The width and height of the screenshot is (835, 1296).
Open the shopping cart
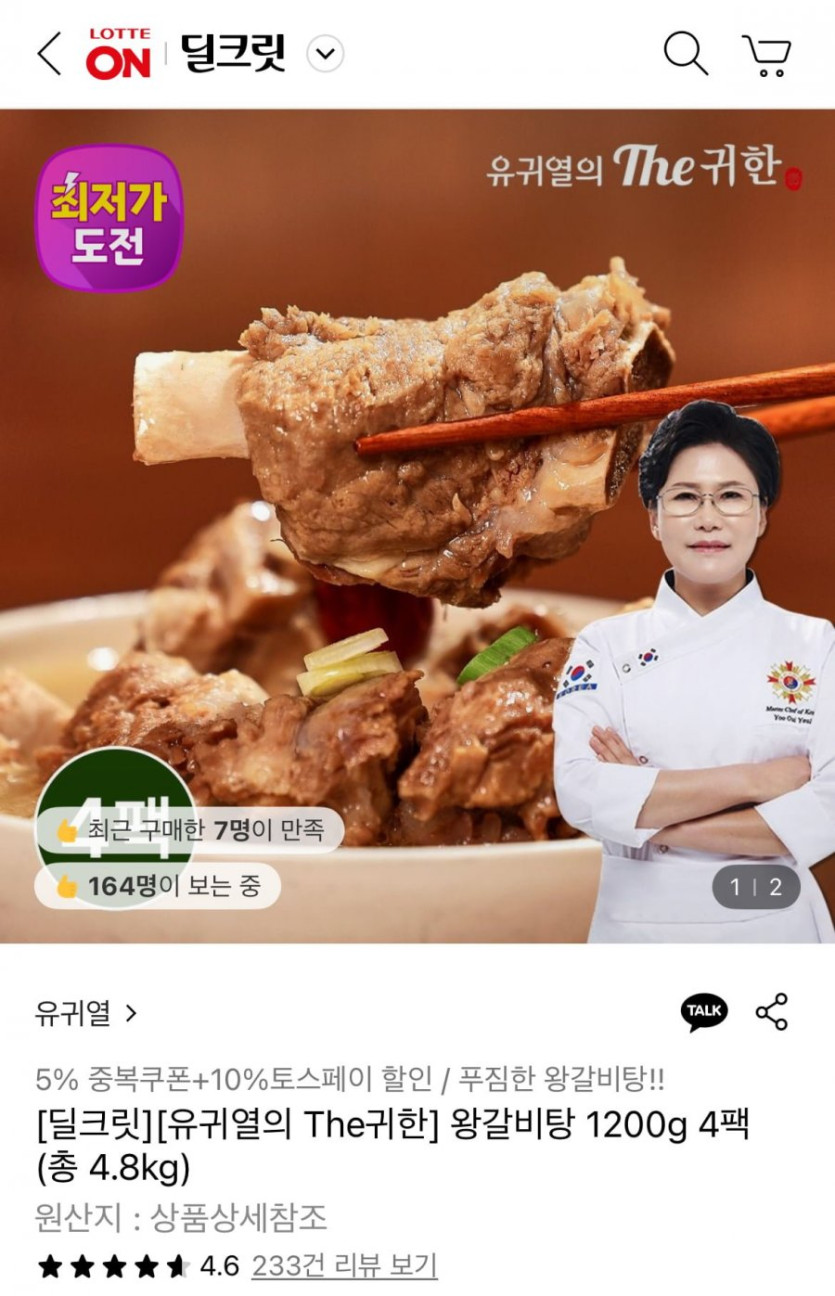[766, 55]
